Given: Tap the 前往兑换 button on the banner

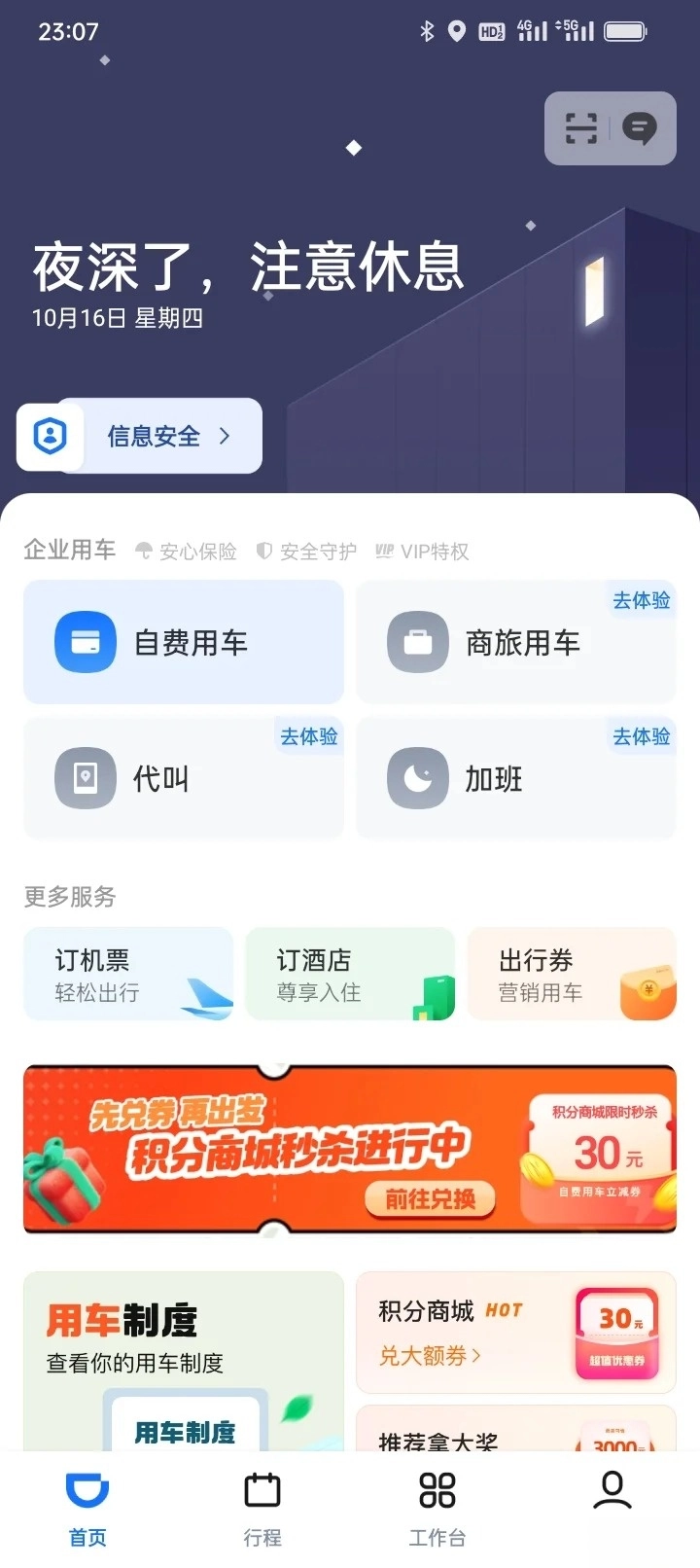Looking at the screenshot, I should pyautogui.click(x=429, y=1199).
